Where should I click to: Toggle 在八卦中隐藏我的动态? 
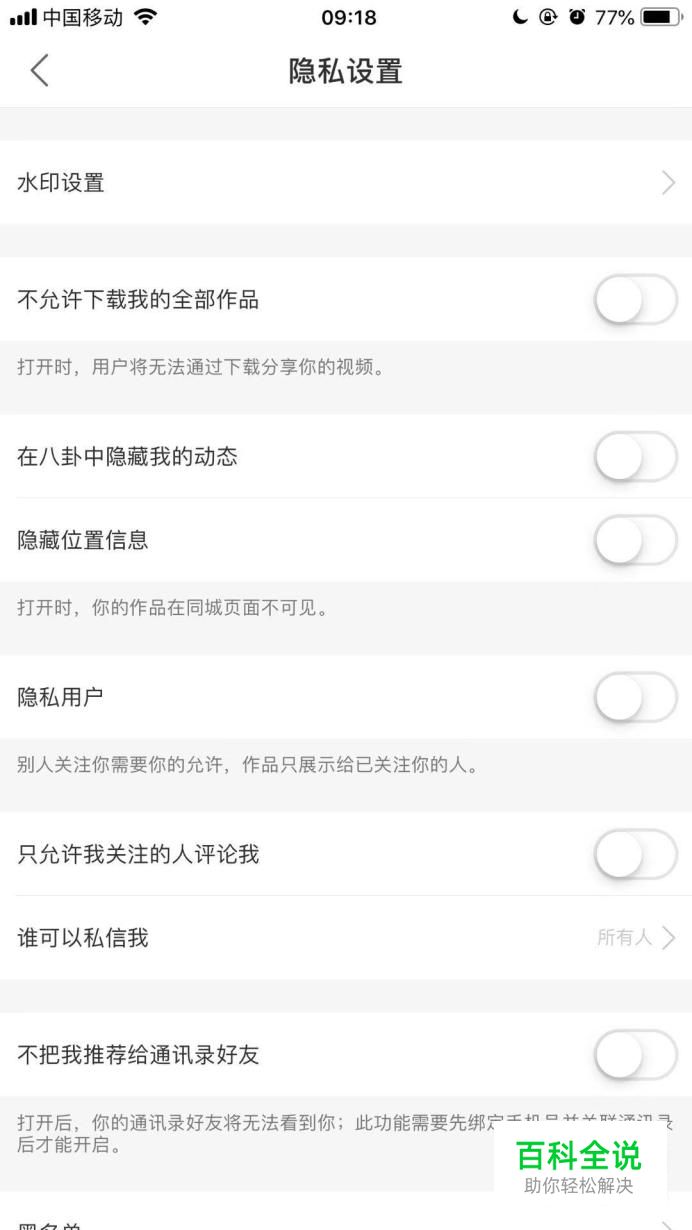(x=636, y=457)
